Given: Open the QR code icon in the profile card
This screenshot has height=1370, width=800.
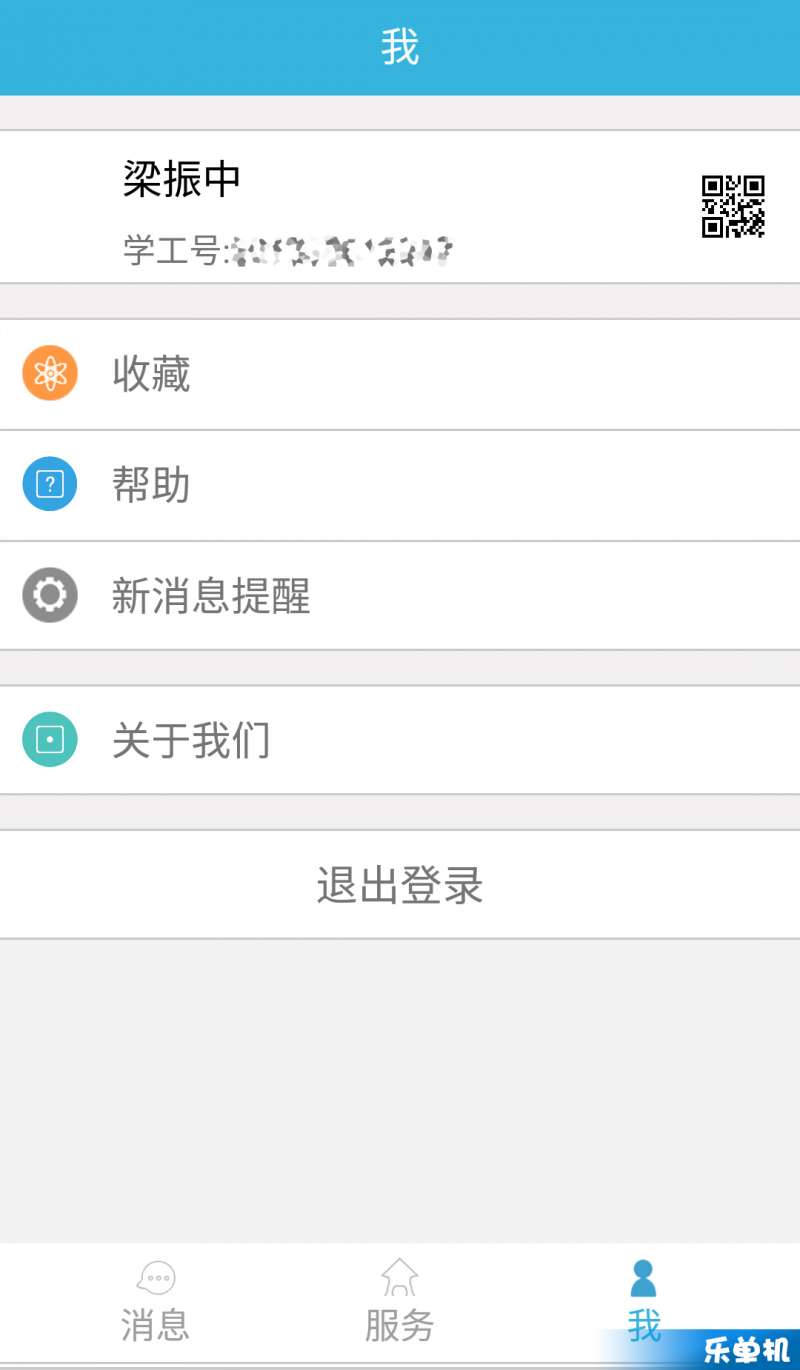Looking at the screenshot, I should point(733,206).
